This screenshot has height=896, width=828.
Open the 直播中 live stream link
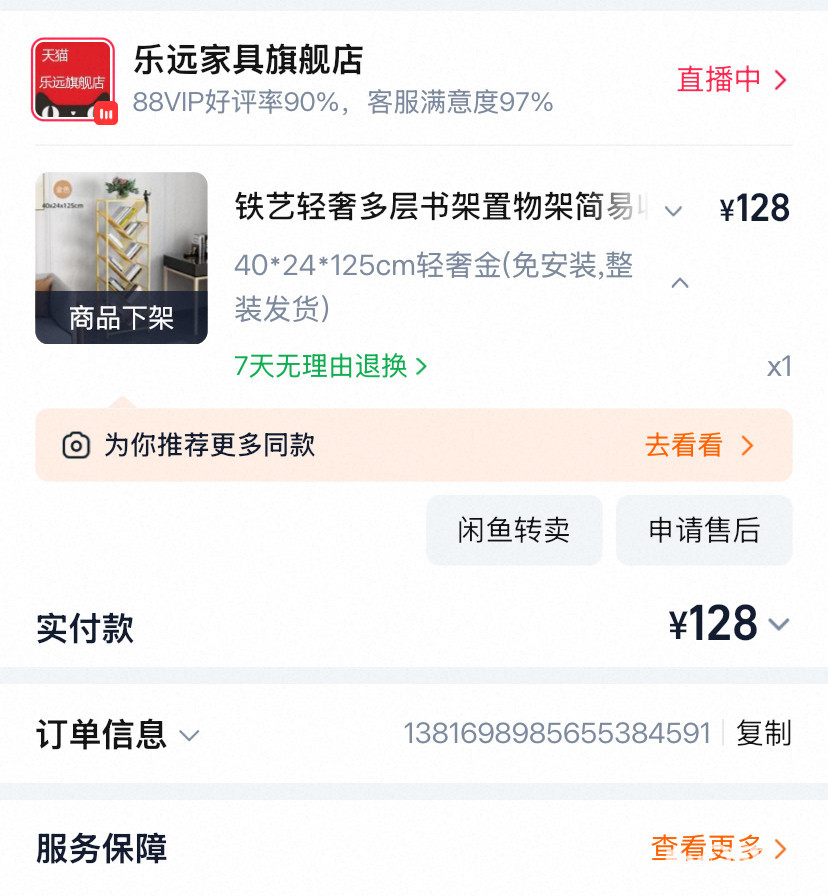pyautogui.click(x=732, y=80)
